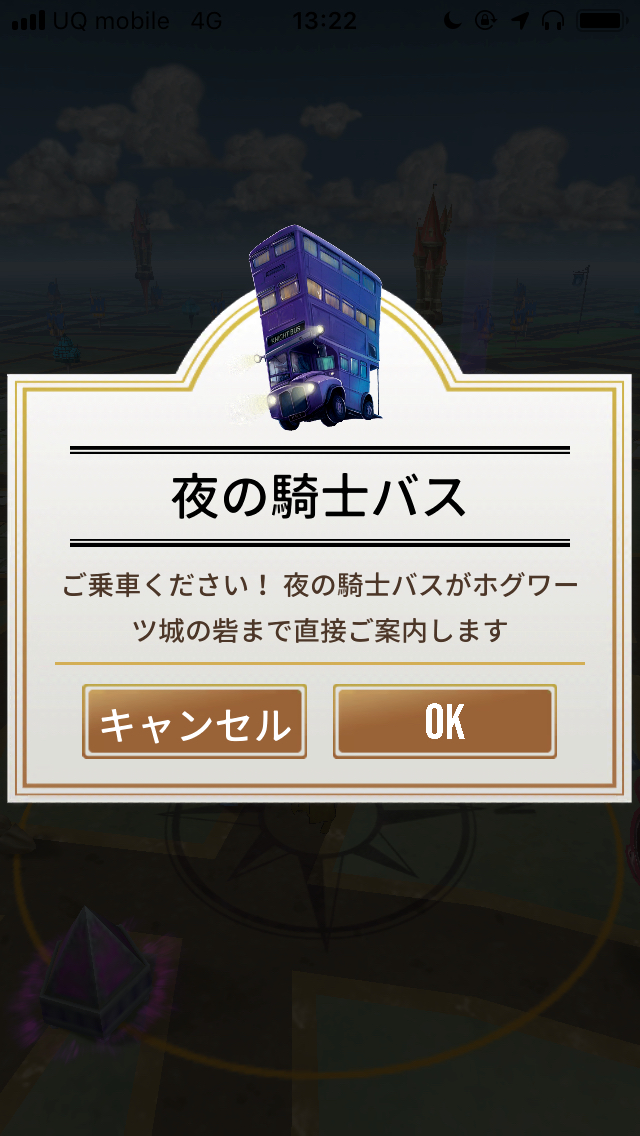This screenshot has width=640, height=1136.
Task: Confirm the Knight Bus ride with OK
Action: [445, 721]
